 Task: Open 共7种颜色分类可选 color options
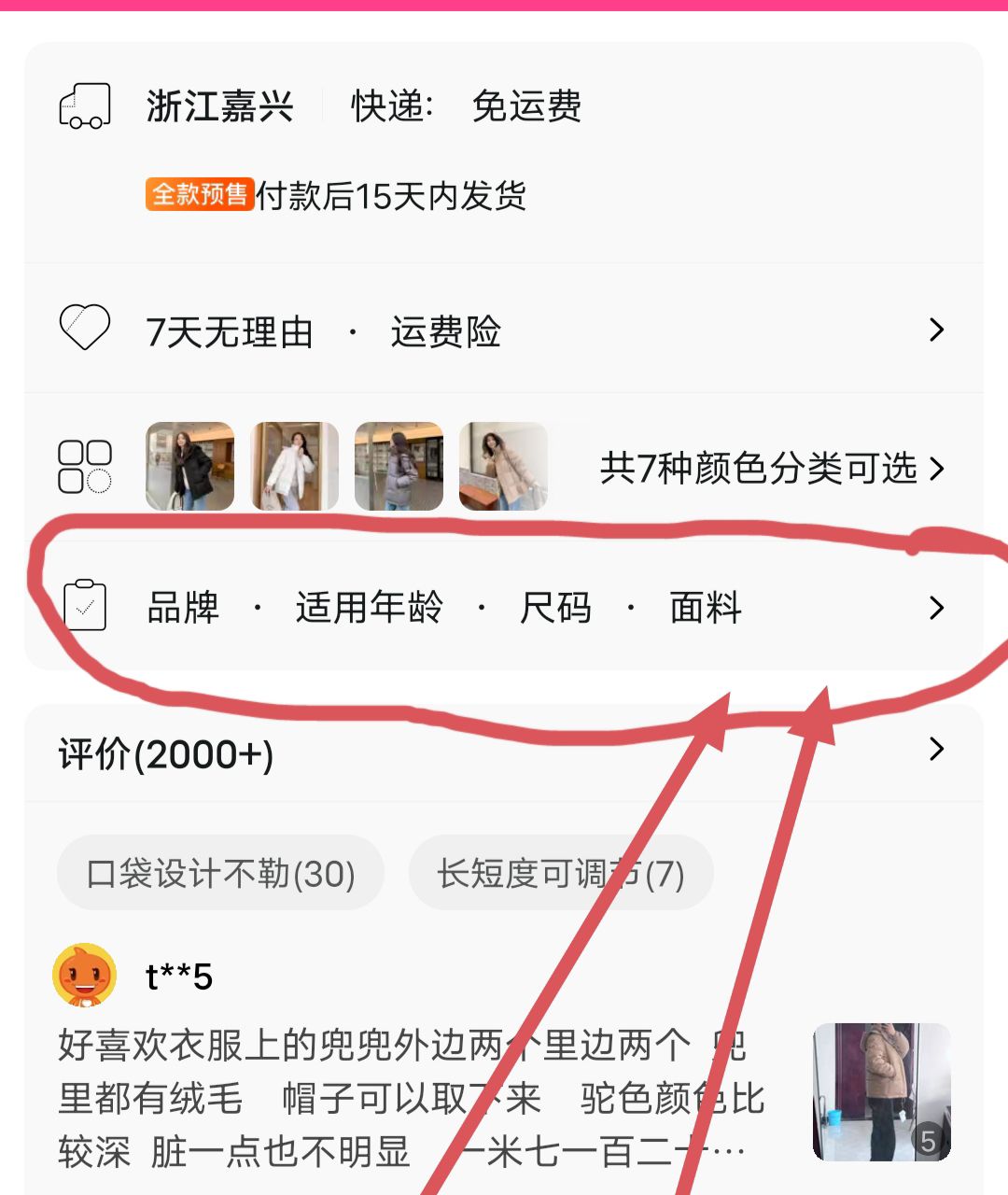coord(771,468)
